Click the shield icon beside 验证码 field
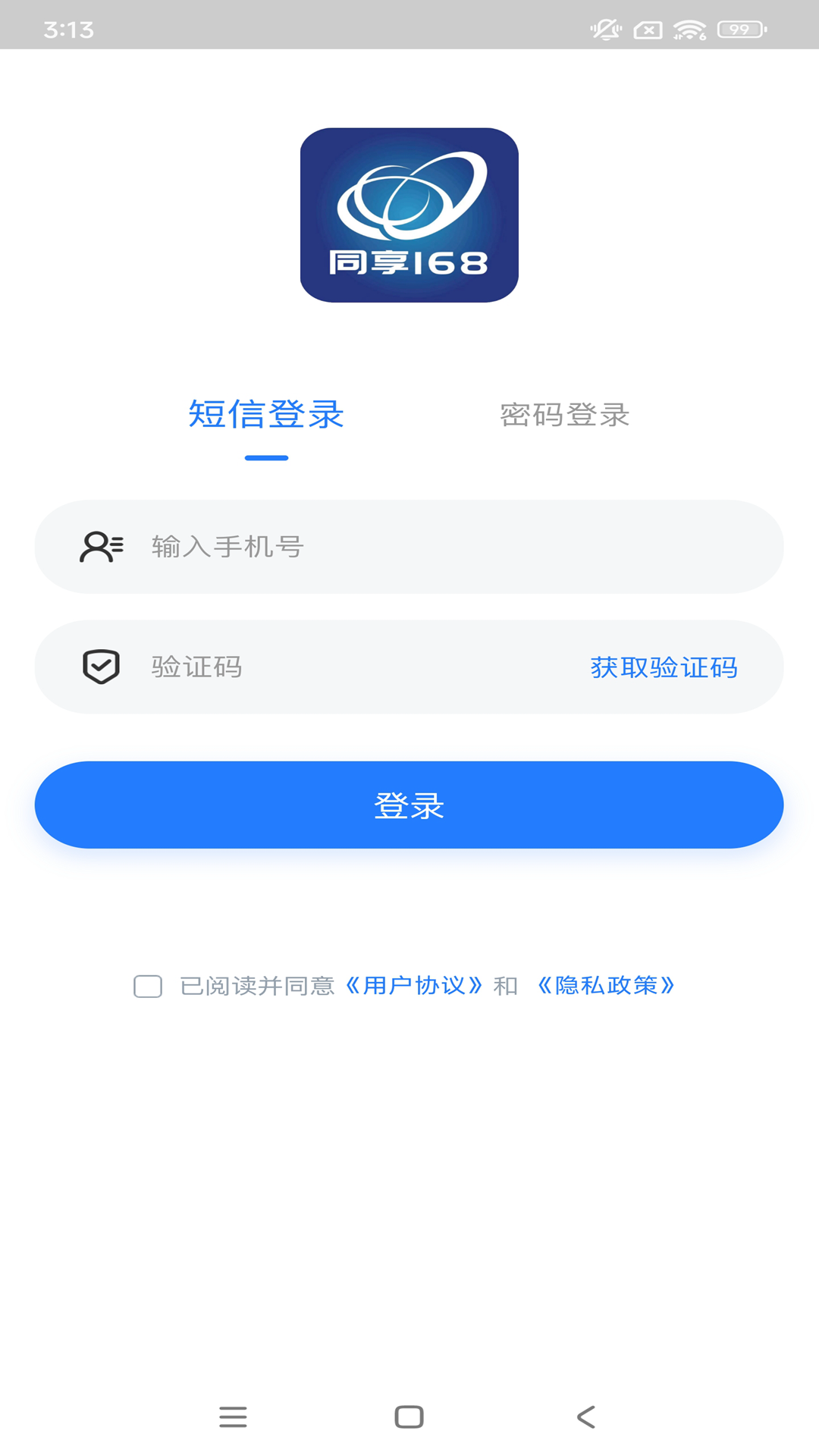The image size is (819, 1456). [x=102, y=667]
